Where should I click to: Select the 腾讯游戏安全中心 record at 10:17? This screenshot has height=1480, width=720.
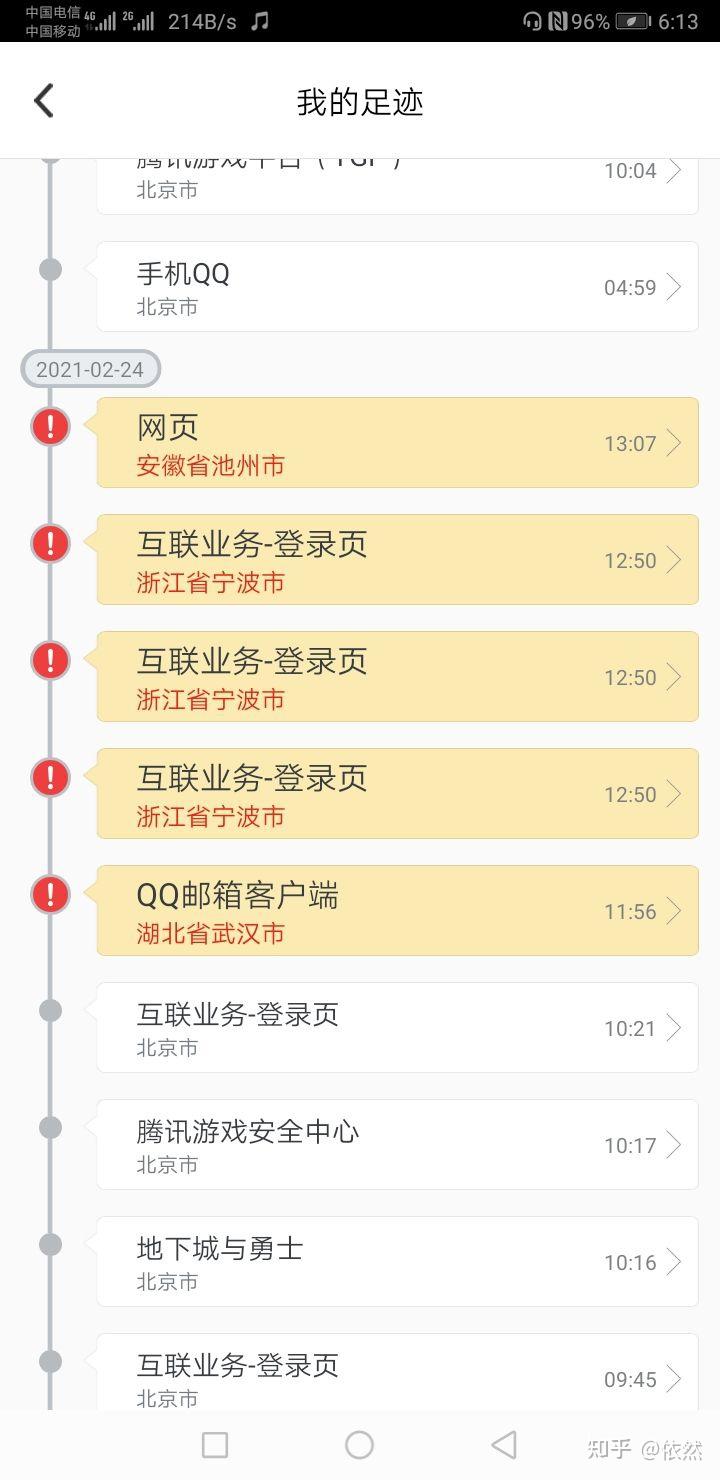tap(397, 1145)
